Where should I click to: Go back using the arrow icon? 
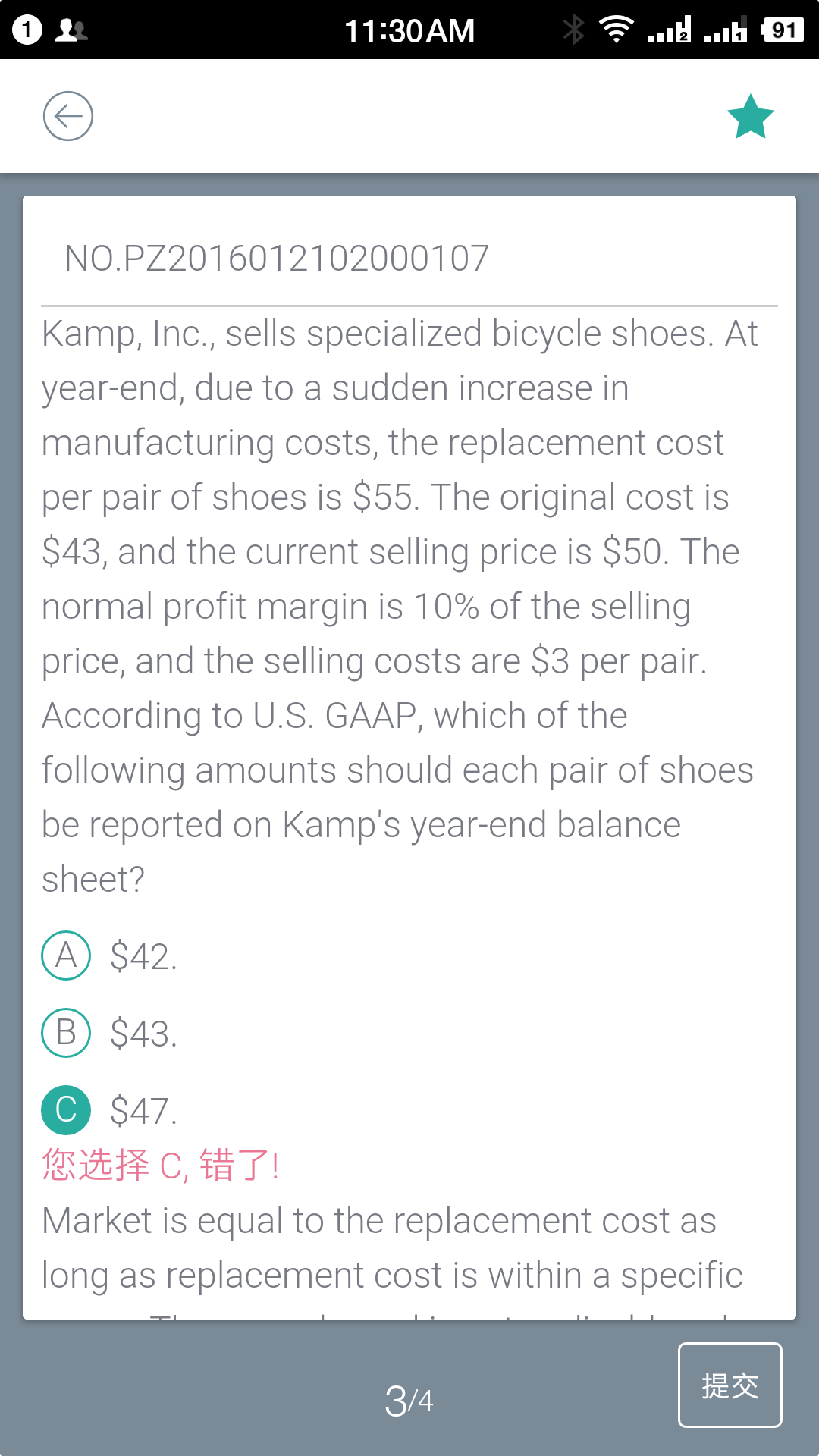(x=68, y=116)
